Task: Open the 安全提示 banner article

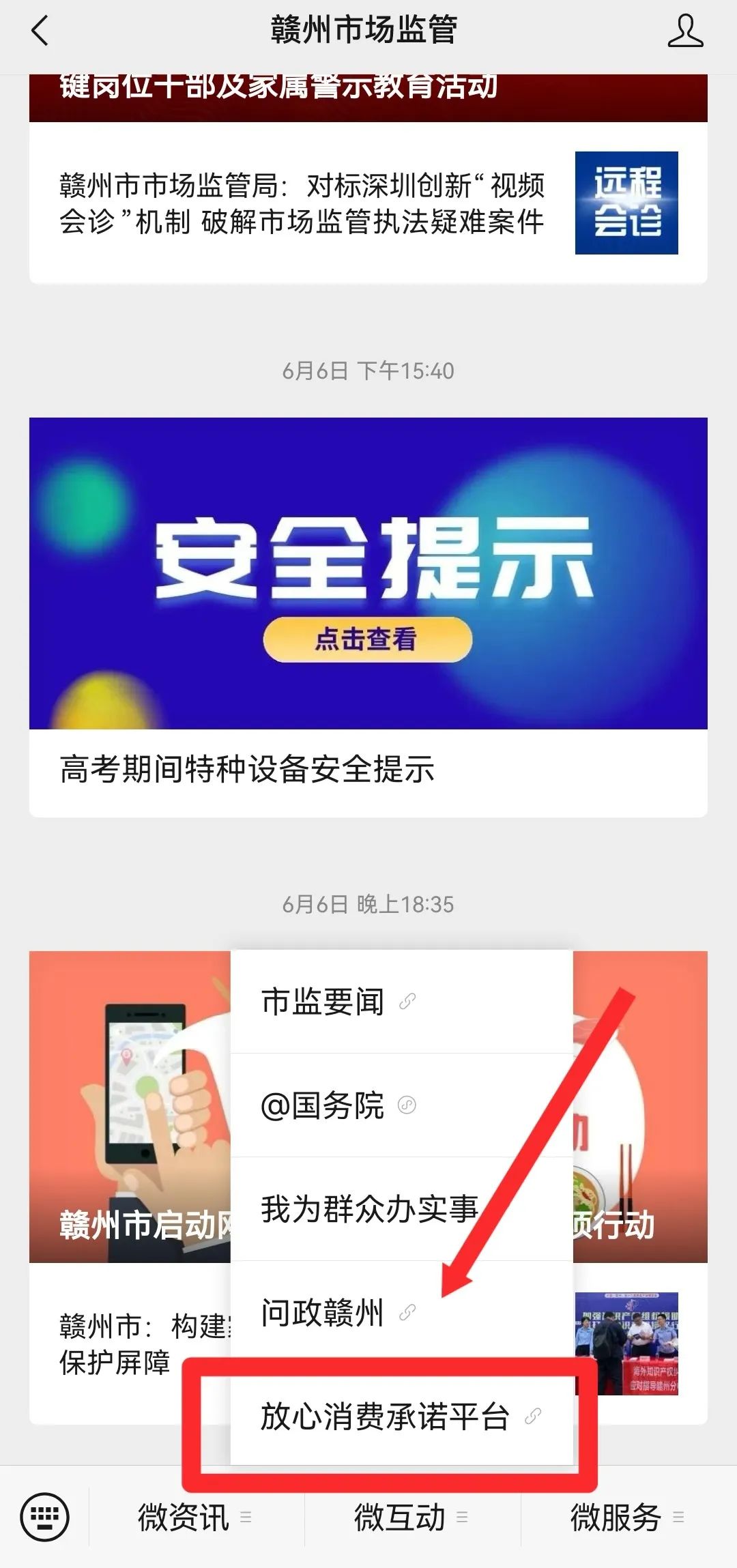Action: tap(368, 573)
